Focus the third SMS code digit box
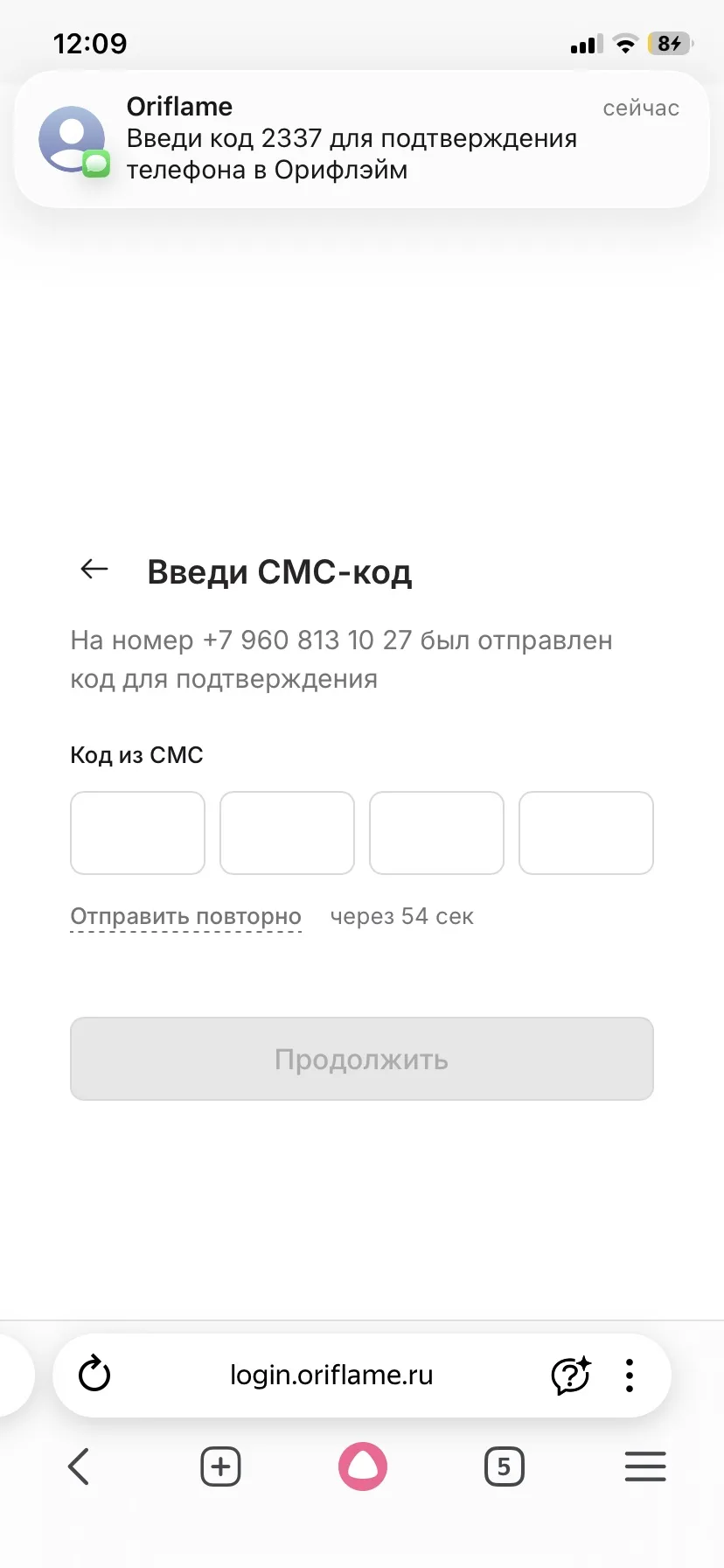 point(436,832)
